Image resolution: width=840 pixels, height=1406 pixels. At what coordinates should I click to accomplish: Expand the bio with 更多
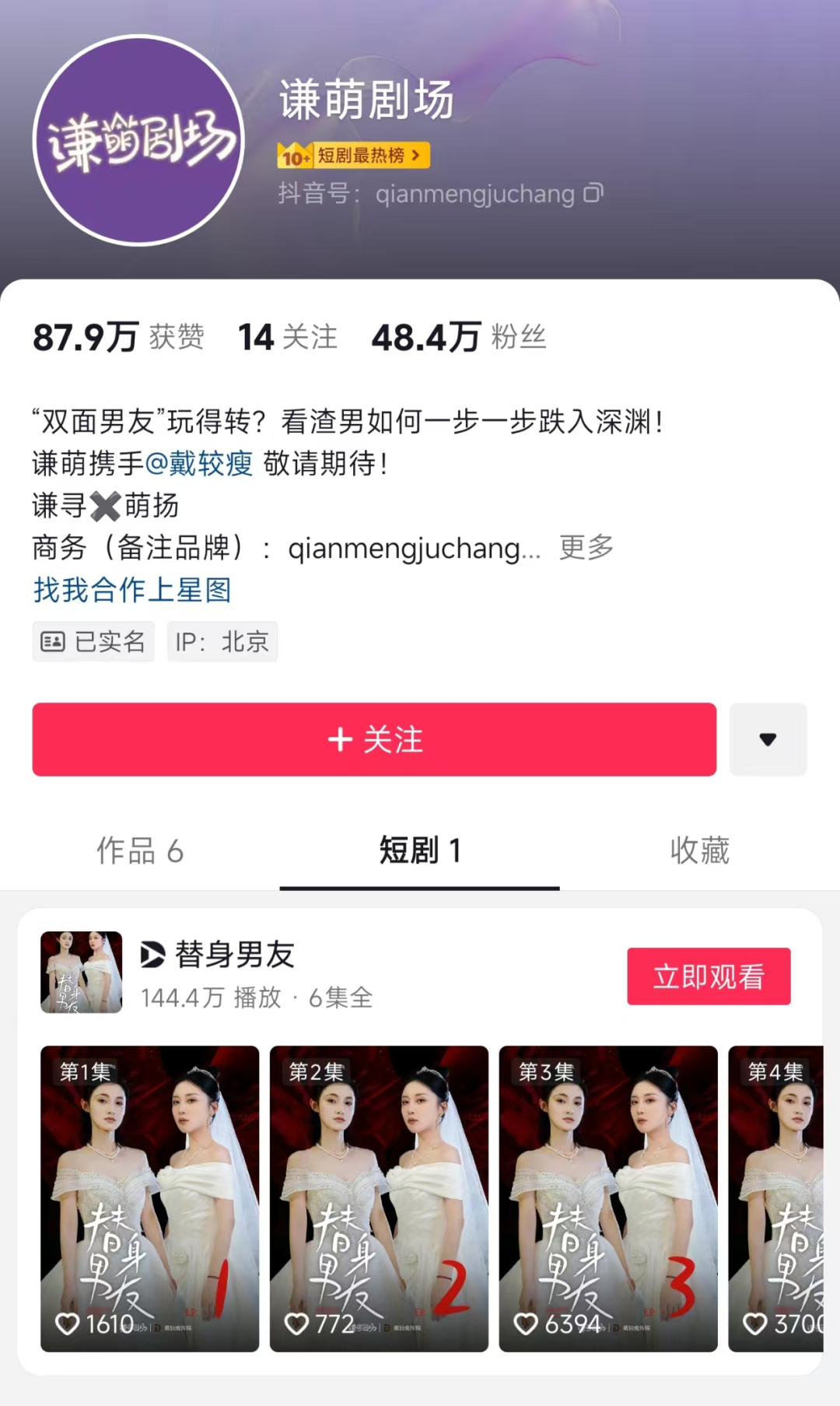[x=586, y=548]
